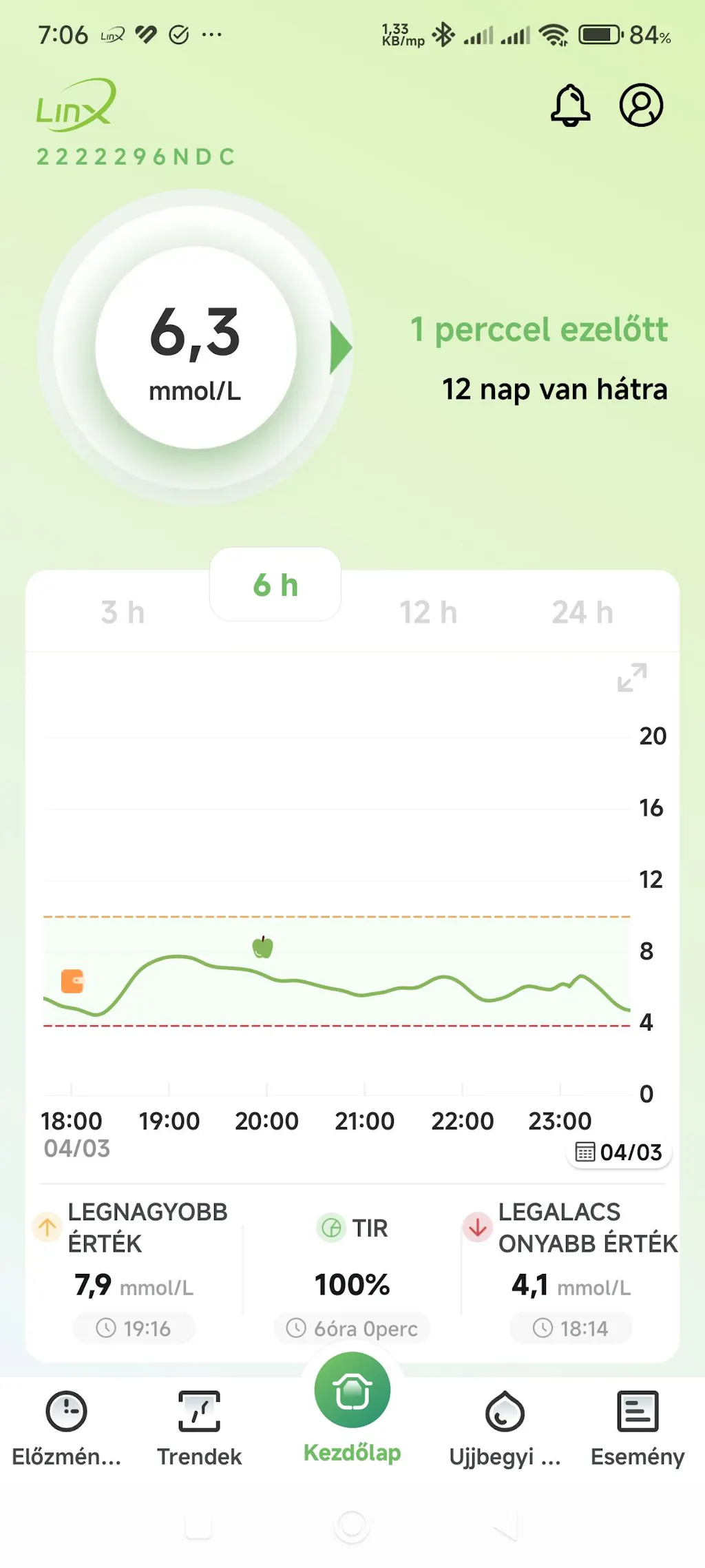Select the 6 h chart range
The width and height of the screenshot is (705, 1568).
coord(275,585)
